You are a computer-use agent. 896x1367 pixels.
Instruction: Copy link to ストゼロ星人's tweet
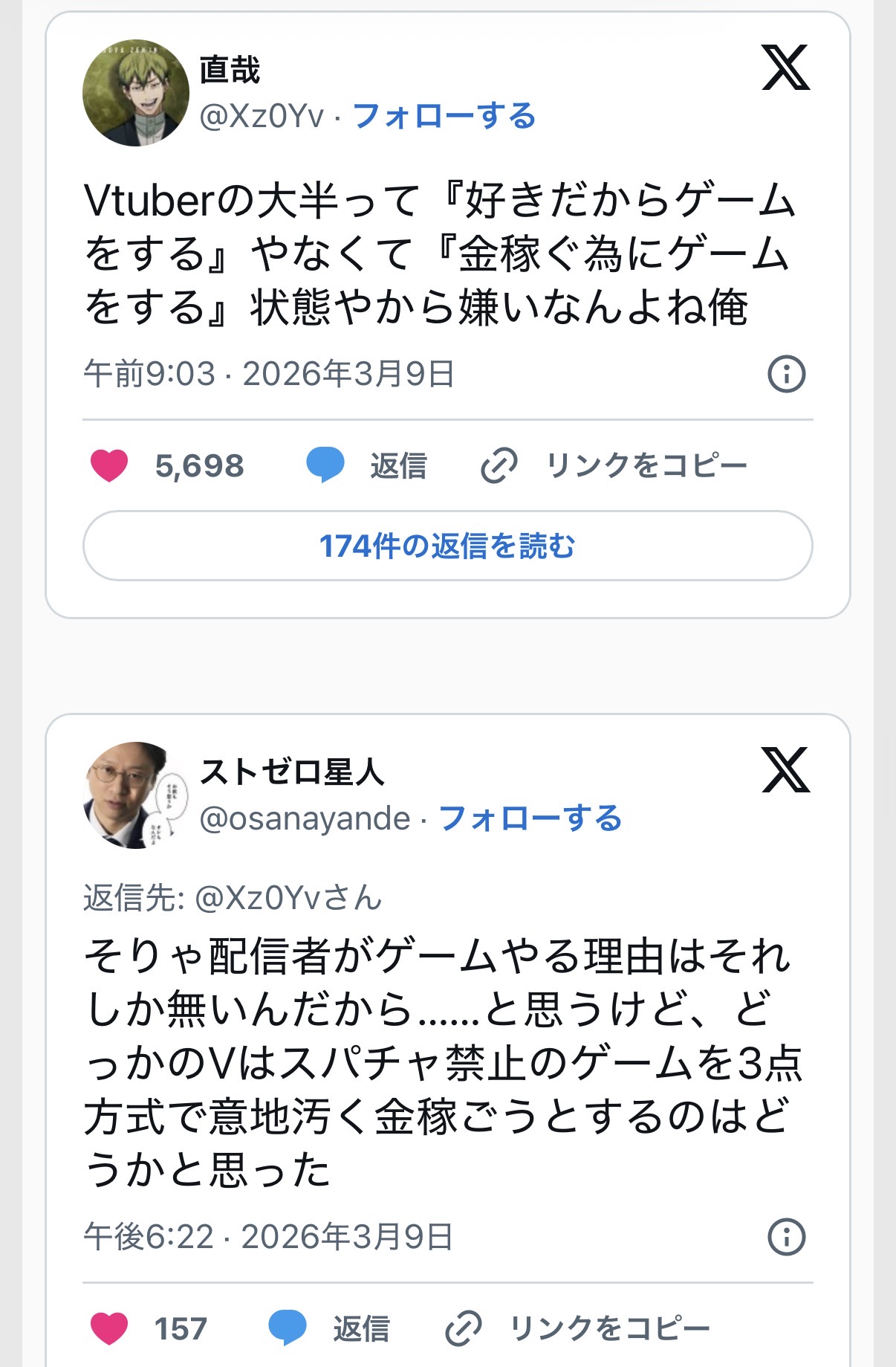(577, 1328)
